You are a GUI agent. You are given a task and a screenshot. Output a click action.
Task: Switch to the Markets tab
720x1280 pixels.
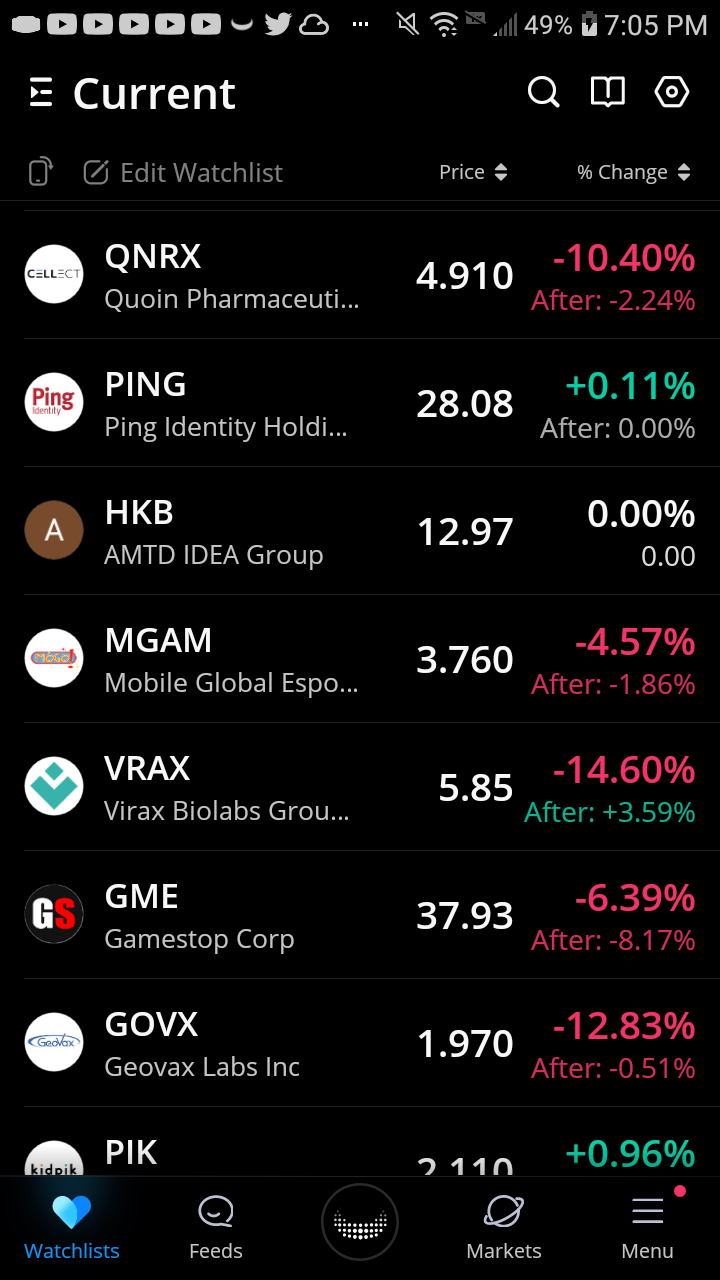coord(504,1228)
